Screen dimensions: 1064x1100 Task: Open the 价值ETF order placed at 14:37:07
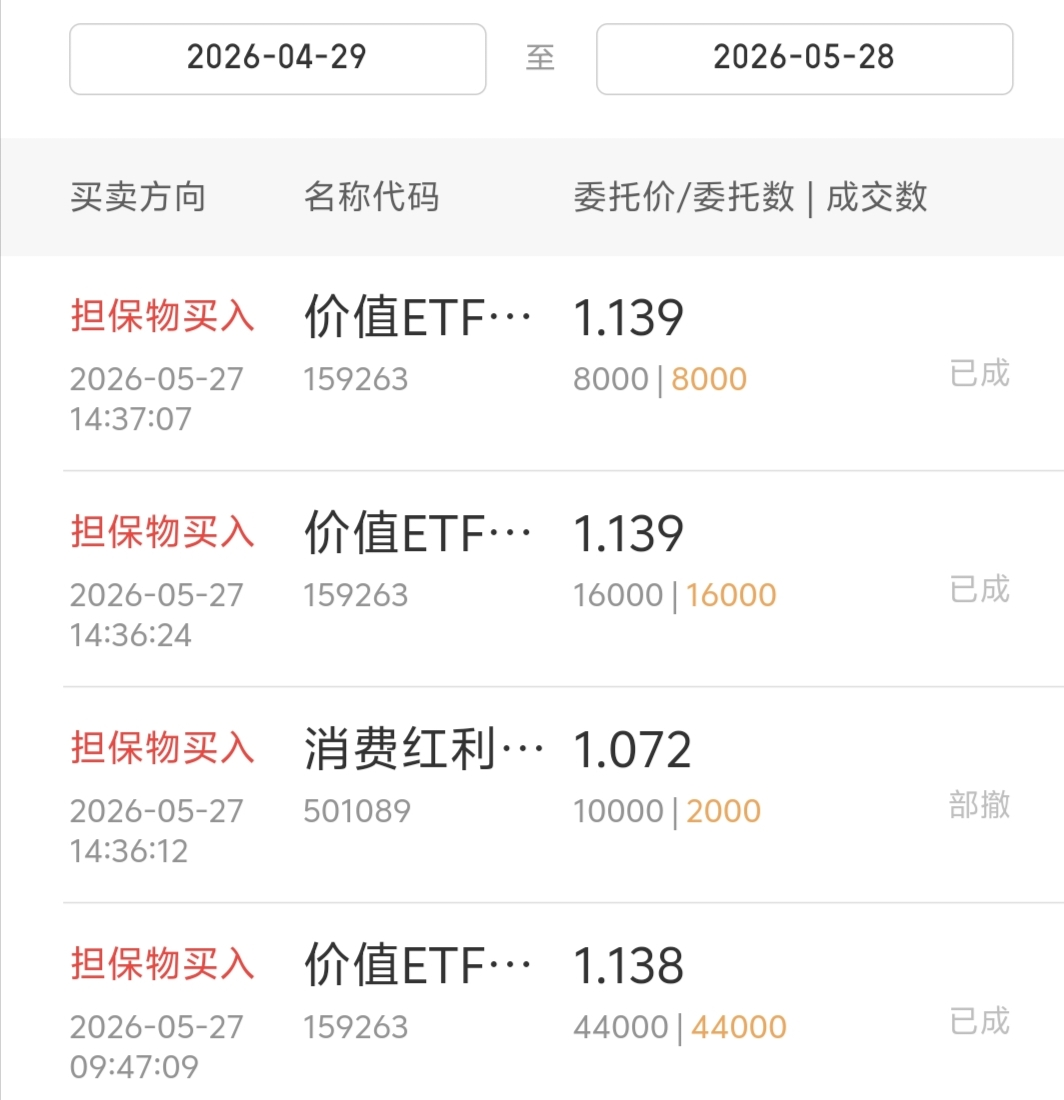click(533, 363)
